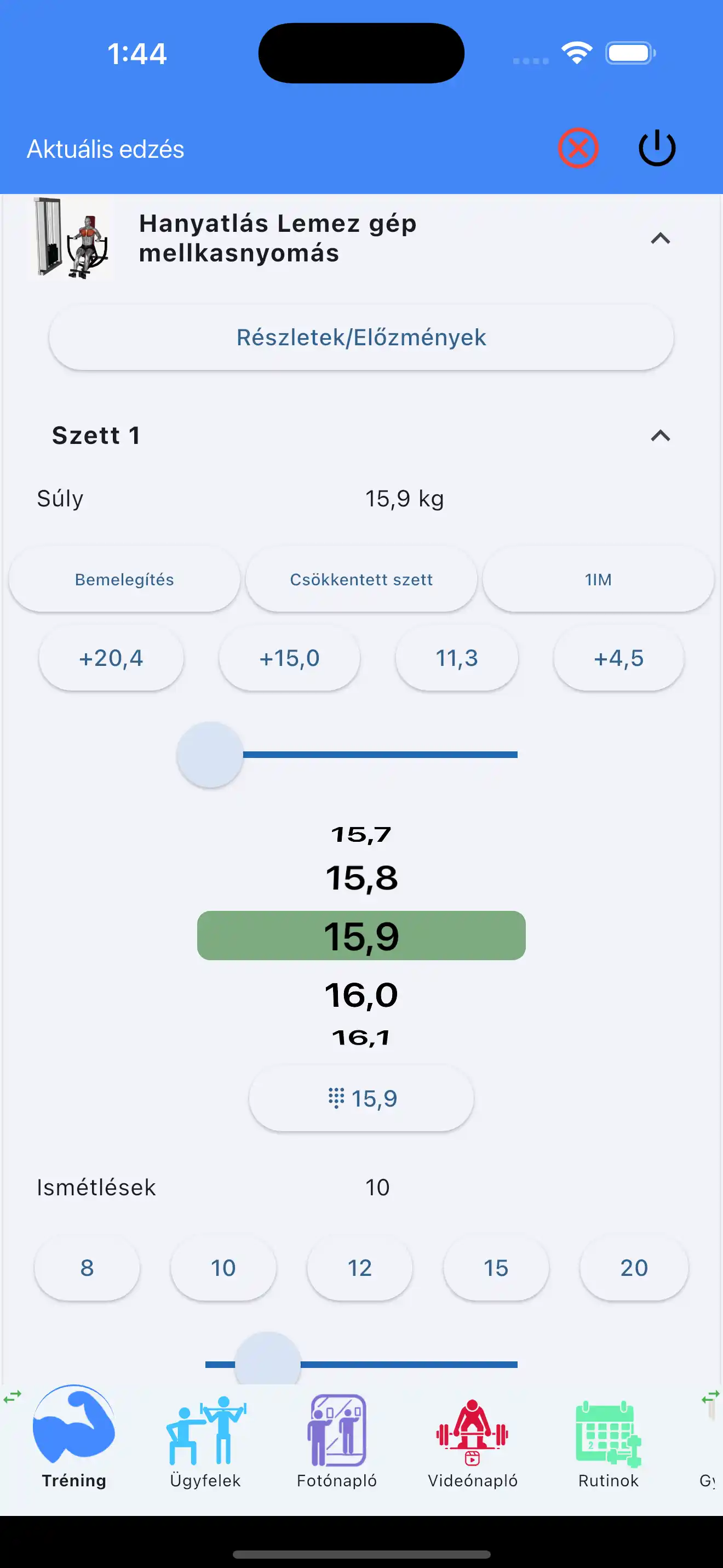Collapse the Hanyatlás Lemez gép exercise
This screenshot has width=723, height=1568.
[661, 238]
